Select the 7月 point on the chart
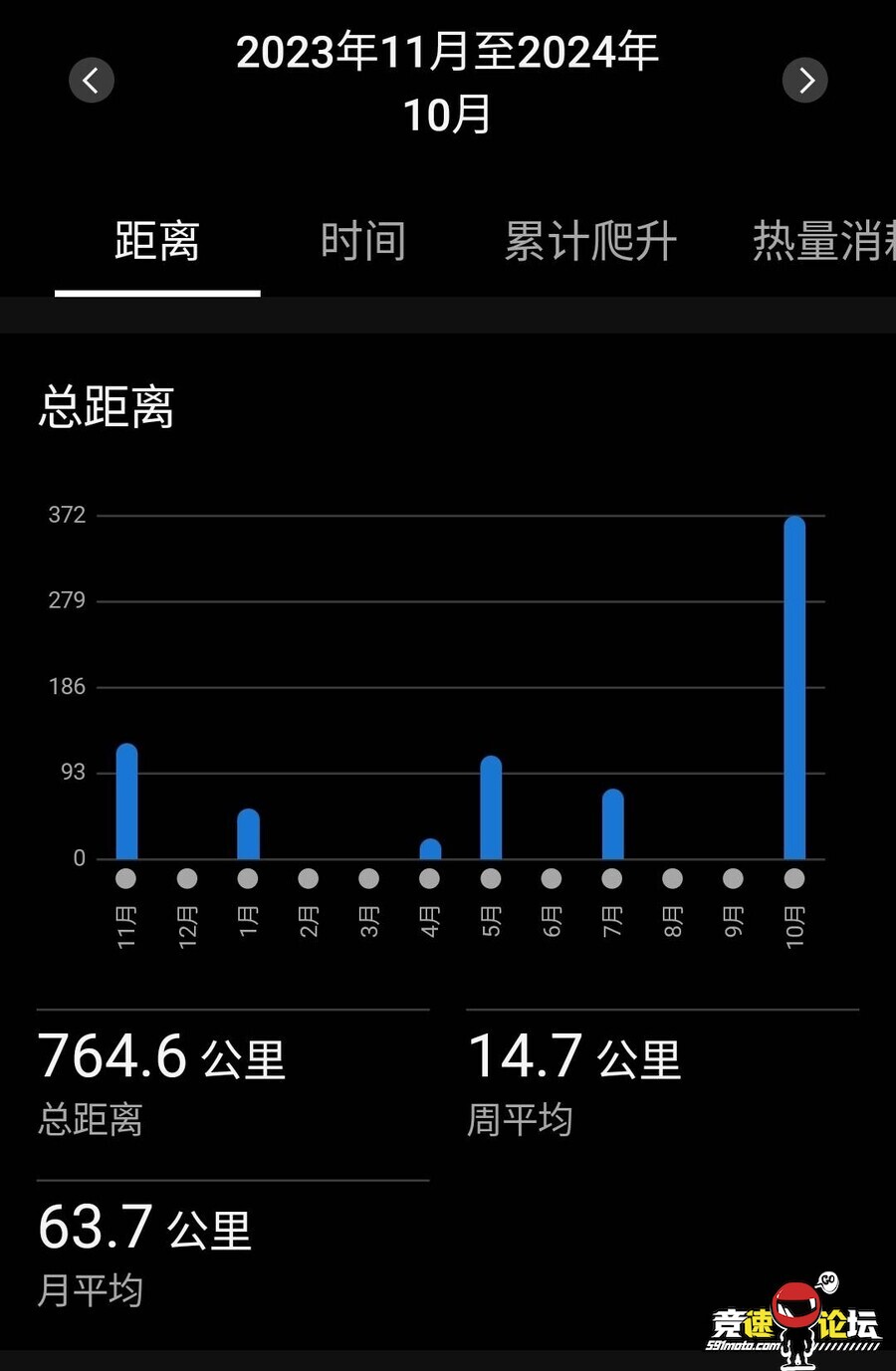The width and height of the screenshot is (896, 1371). [612, 878]
